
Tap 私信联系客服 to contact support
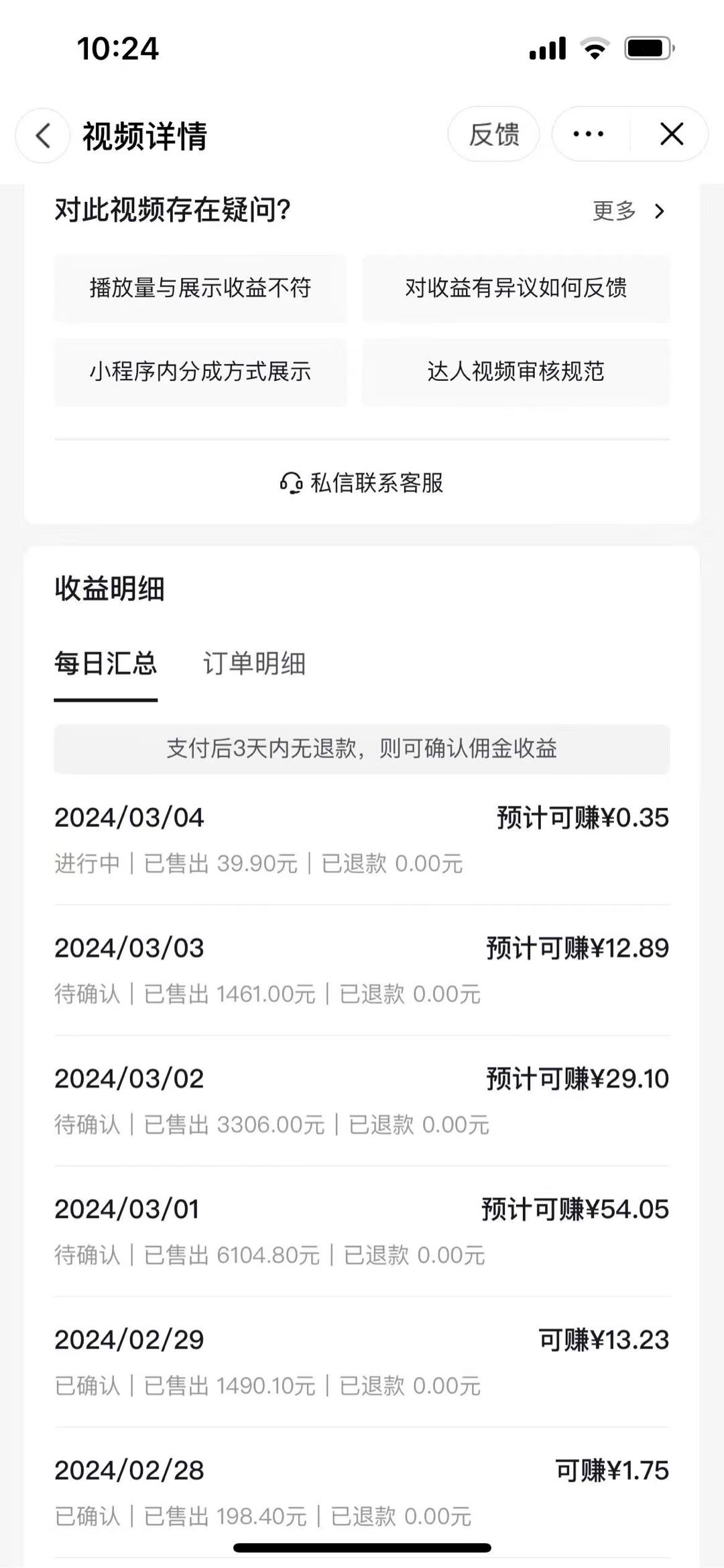pos(362,483)
